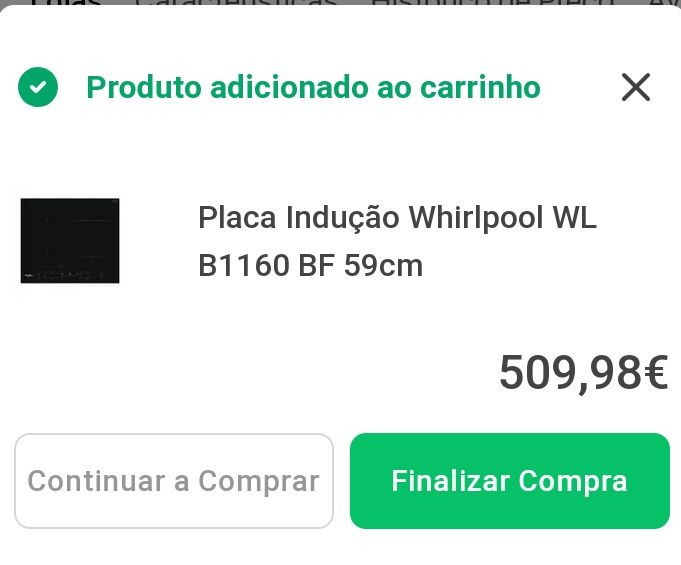Viewport: 681px width, 565px height.
Task: Proceed with Finalizar Compra
Action: (509, 481)
